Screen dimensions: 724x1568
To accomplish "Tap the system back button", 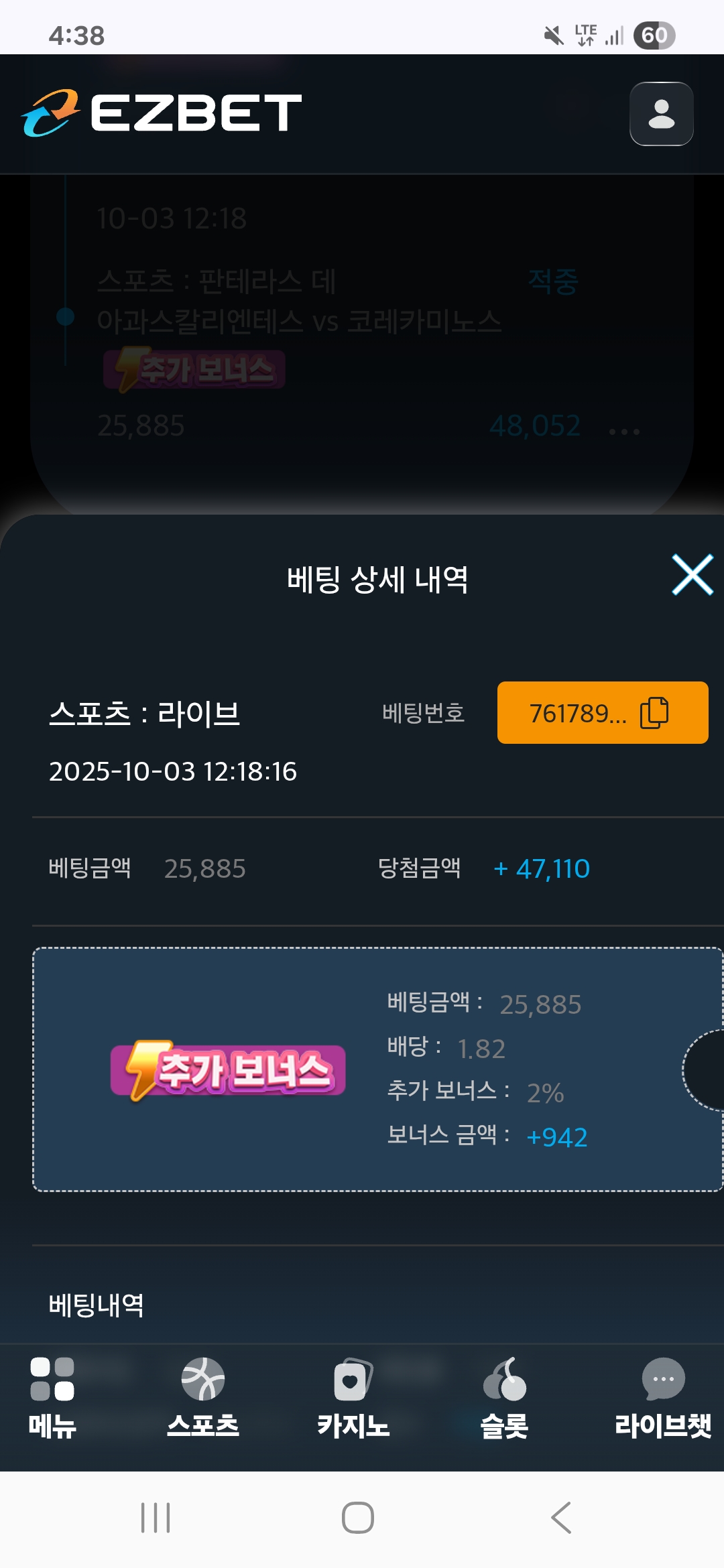I will pos(561,1518).
